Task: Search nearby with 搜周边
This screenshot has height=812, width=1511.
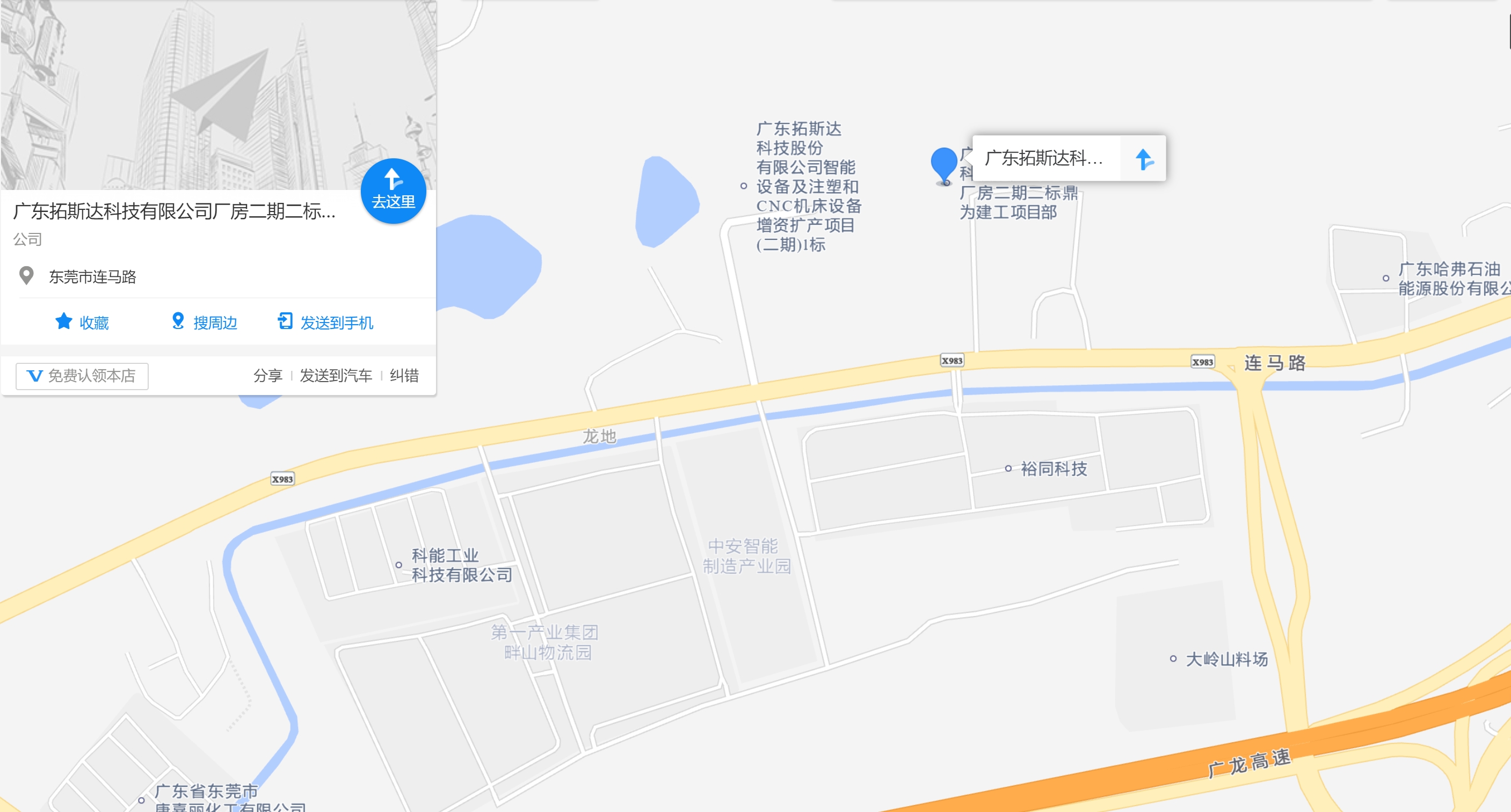Action: pyautogui.click(x=204, y=323)
